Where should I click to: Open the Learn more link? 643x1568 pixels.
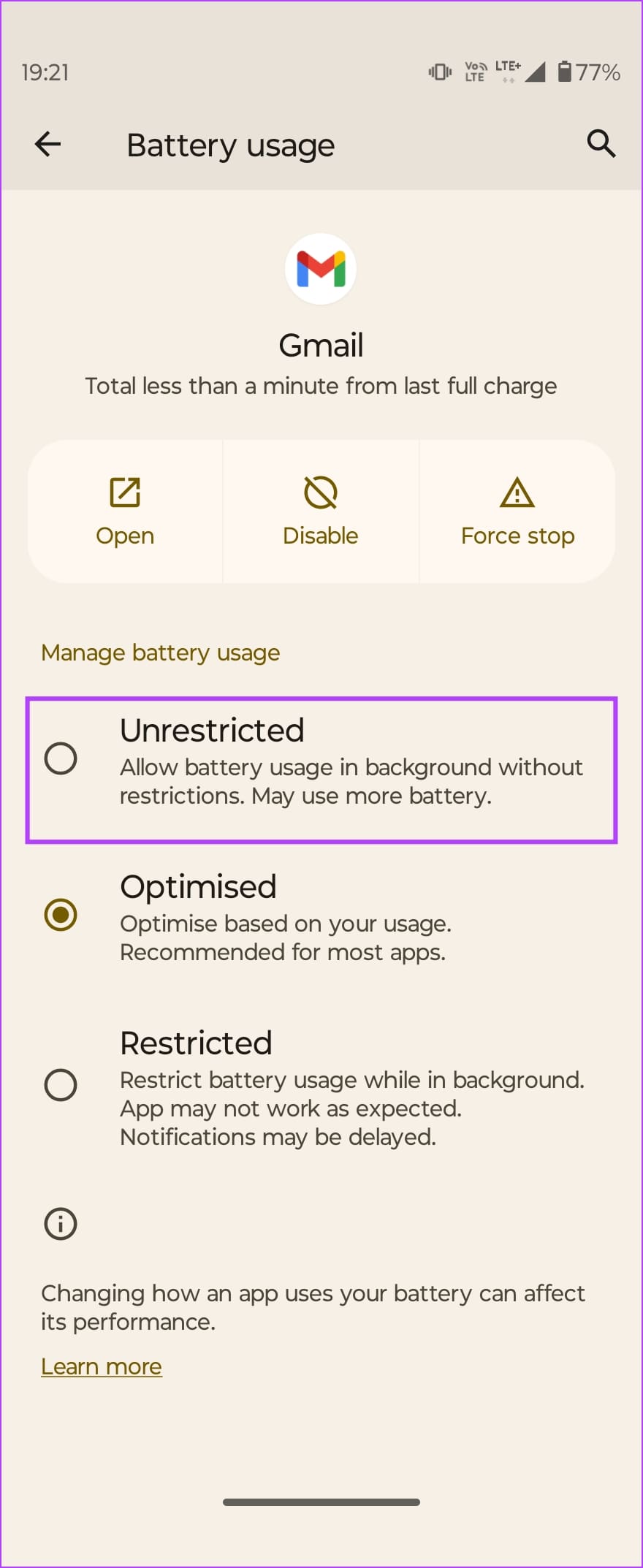pyautogui.click(x=102, y=1366)
